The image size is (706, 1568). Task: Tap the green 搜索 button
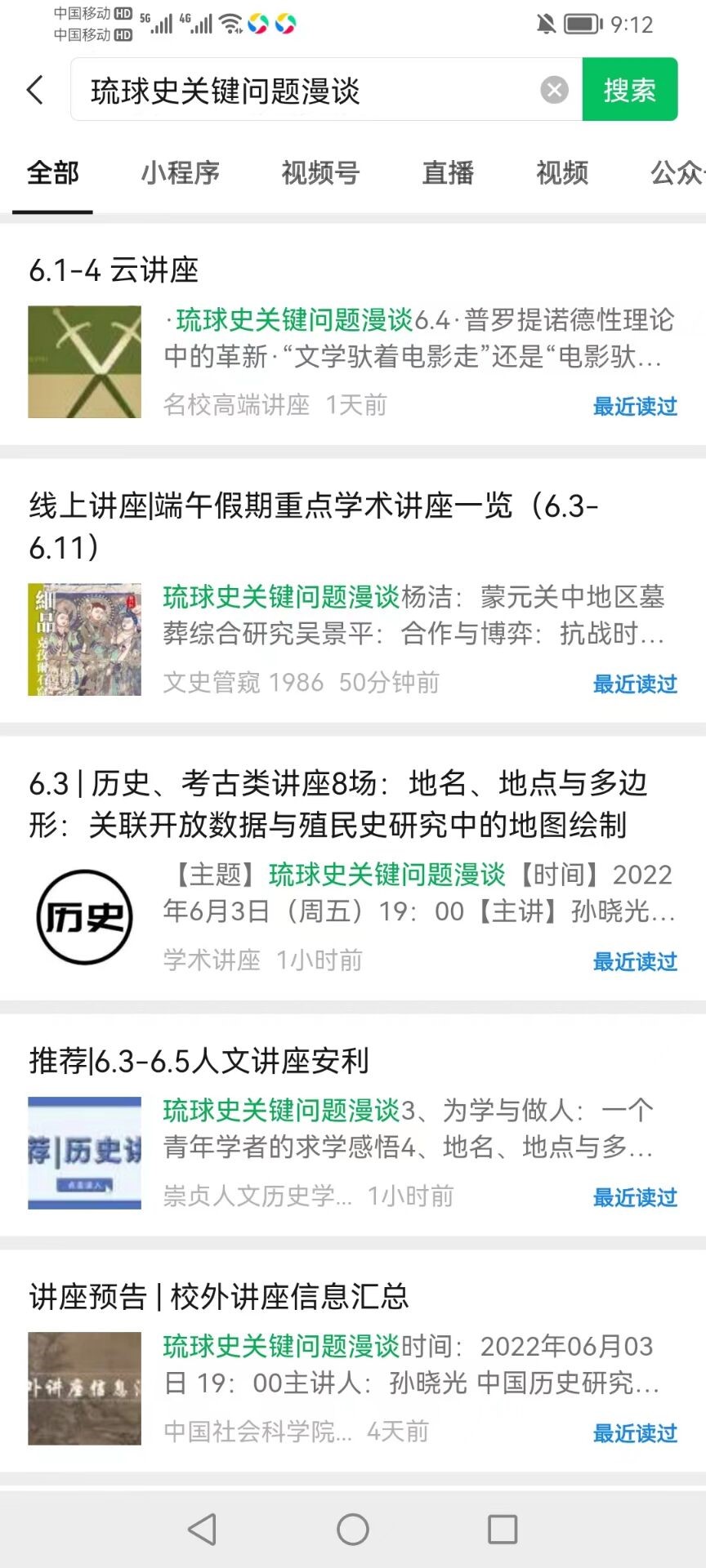(629, 90)
